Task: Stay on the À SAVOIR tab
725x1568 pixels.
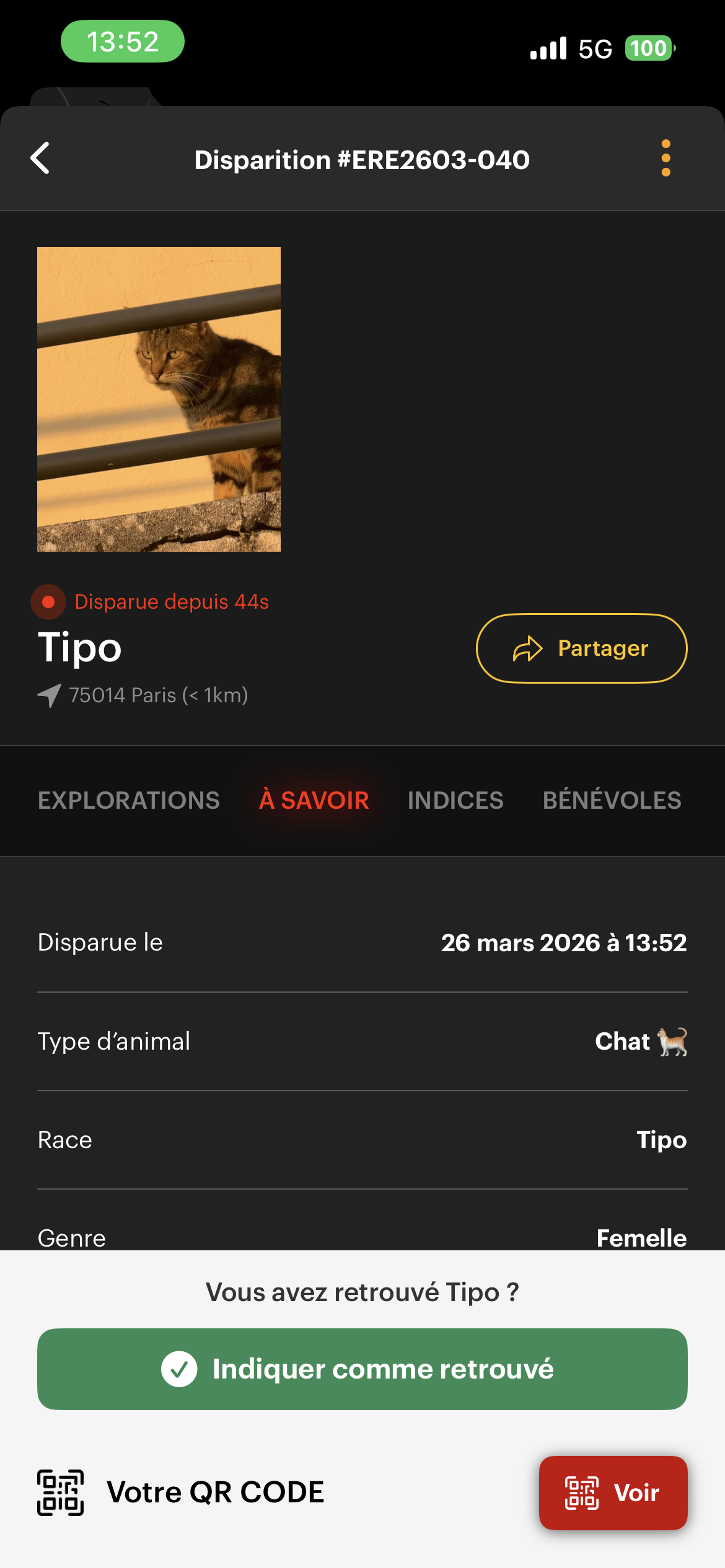Action: point(314,800)
